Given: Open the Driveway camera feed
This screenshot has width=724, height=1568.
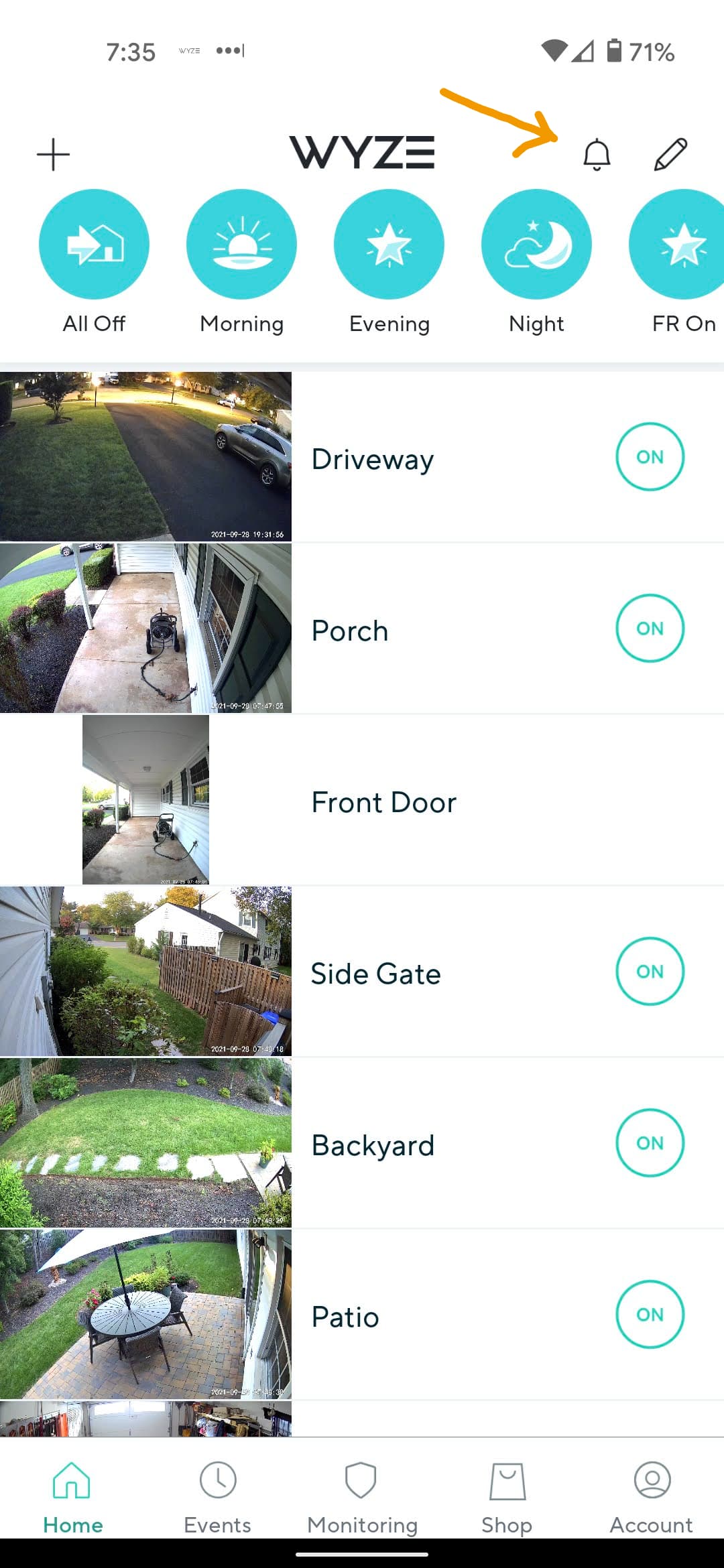Looking at the screenshot, I should [x=145, y=456].
